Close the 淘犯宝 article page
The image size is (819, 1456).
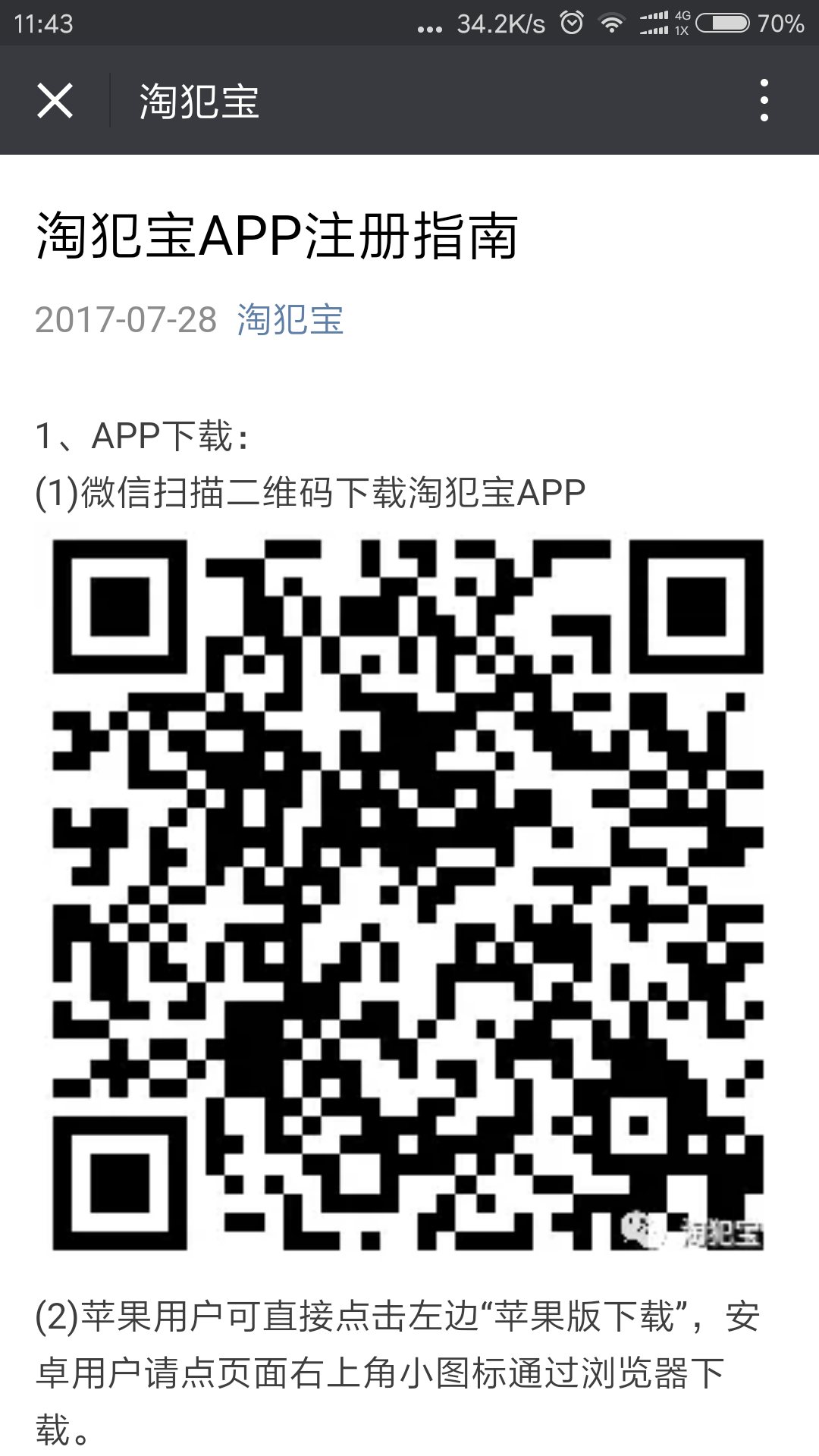click(x=55, y=100)
